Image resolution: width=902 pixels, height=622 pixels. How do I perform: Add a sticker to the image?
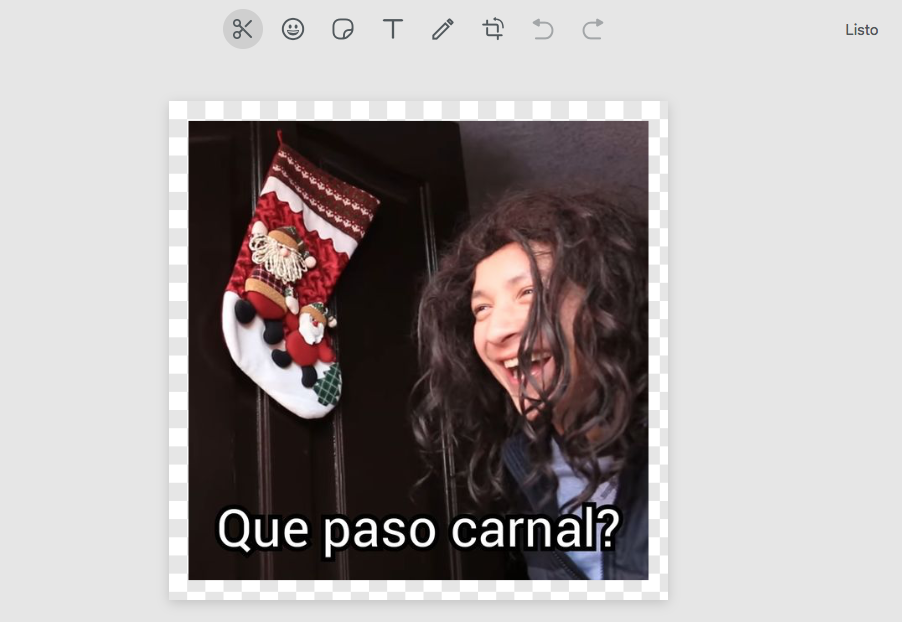point(343,29)
